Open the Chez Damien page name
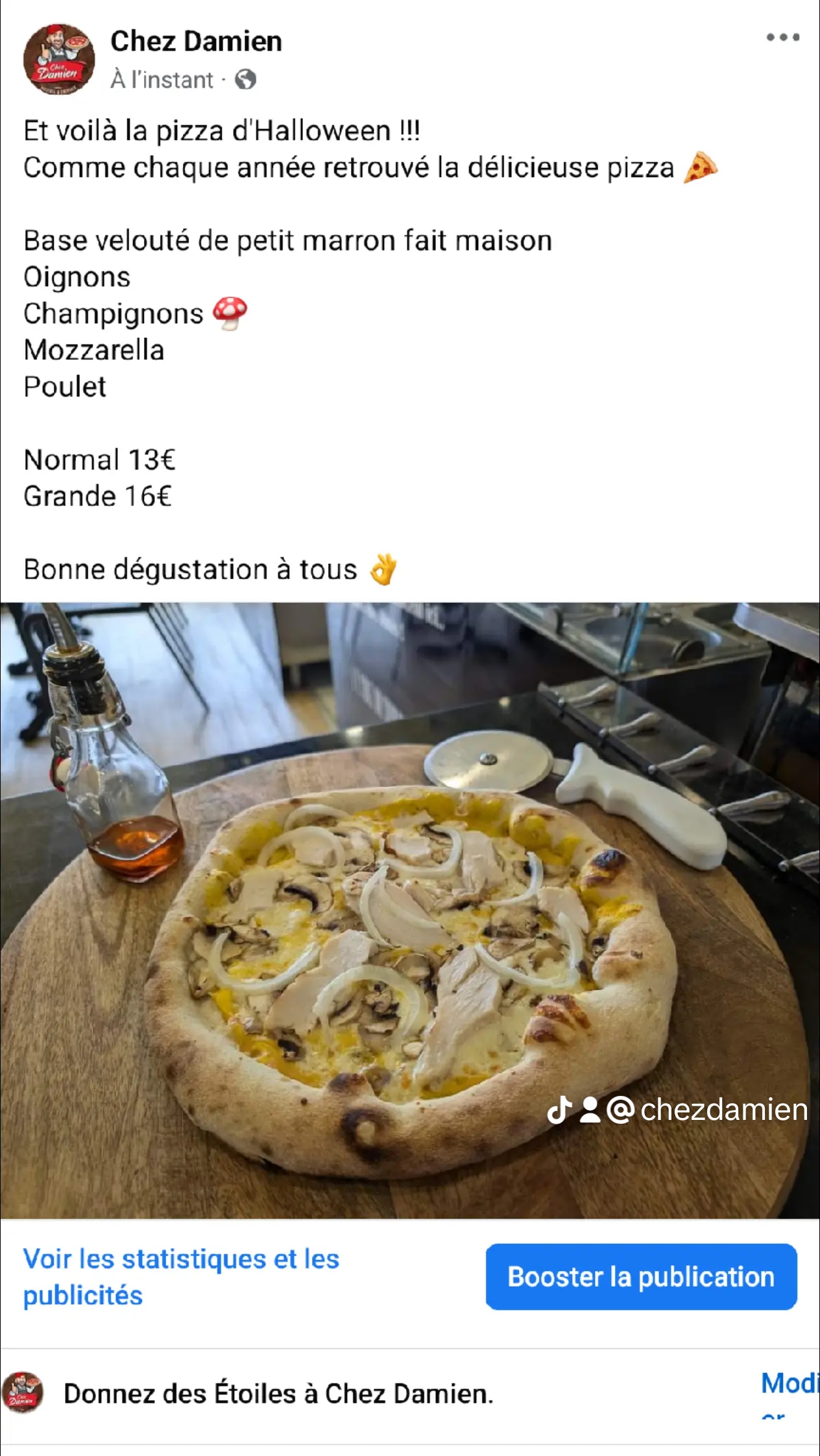Image resolution: width=820 pixels, height=1456 pixels. pos(196,42)
